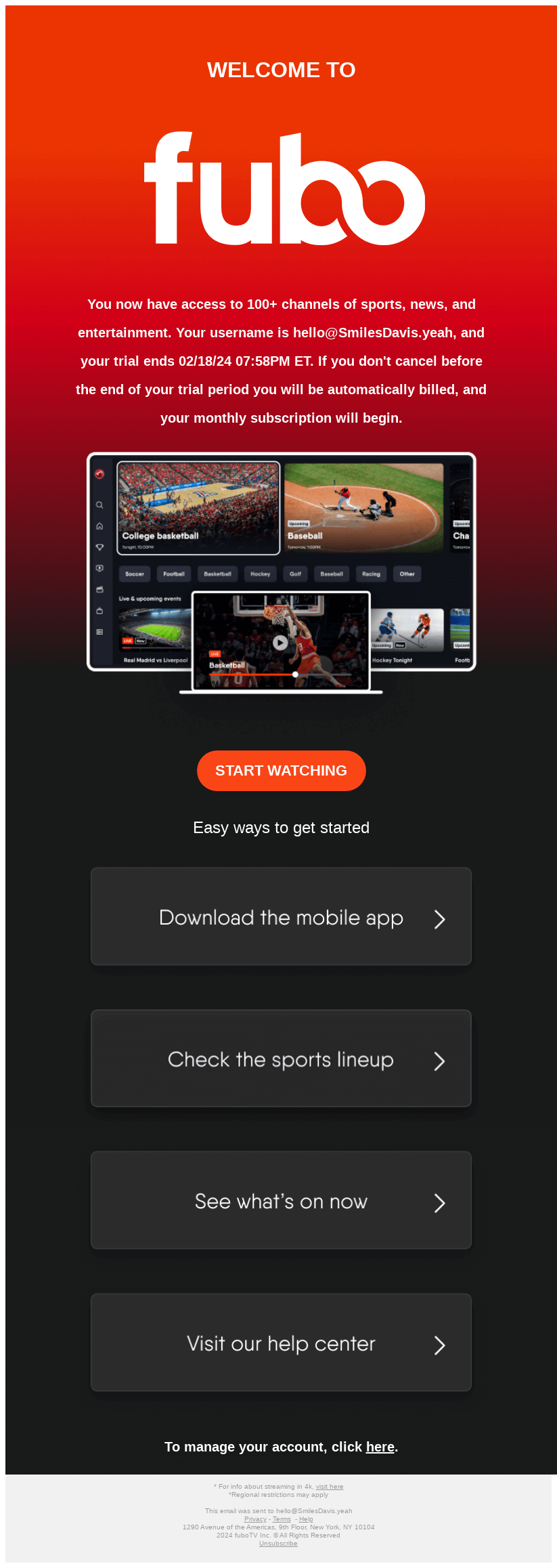This screenshot has width=557, height=1568.
Task: Follow the 'here' link to manage account
Action: point(380,1447)
